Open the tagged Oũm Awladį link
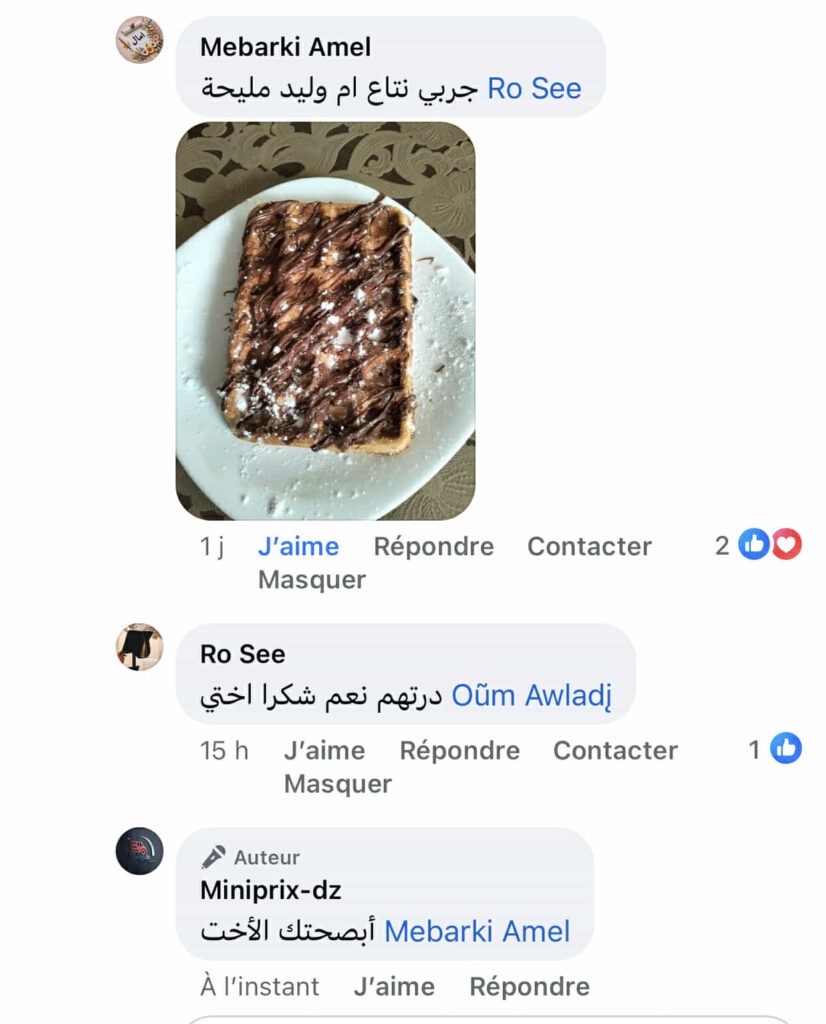This screenshot has width=826, height=1024. pos(531,695)
